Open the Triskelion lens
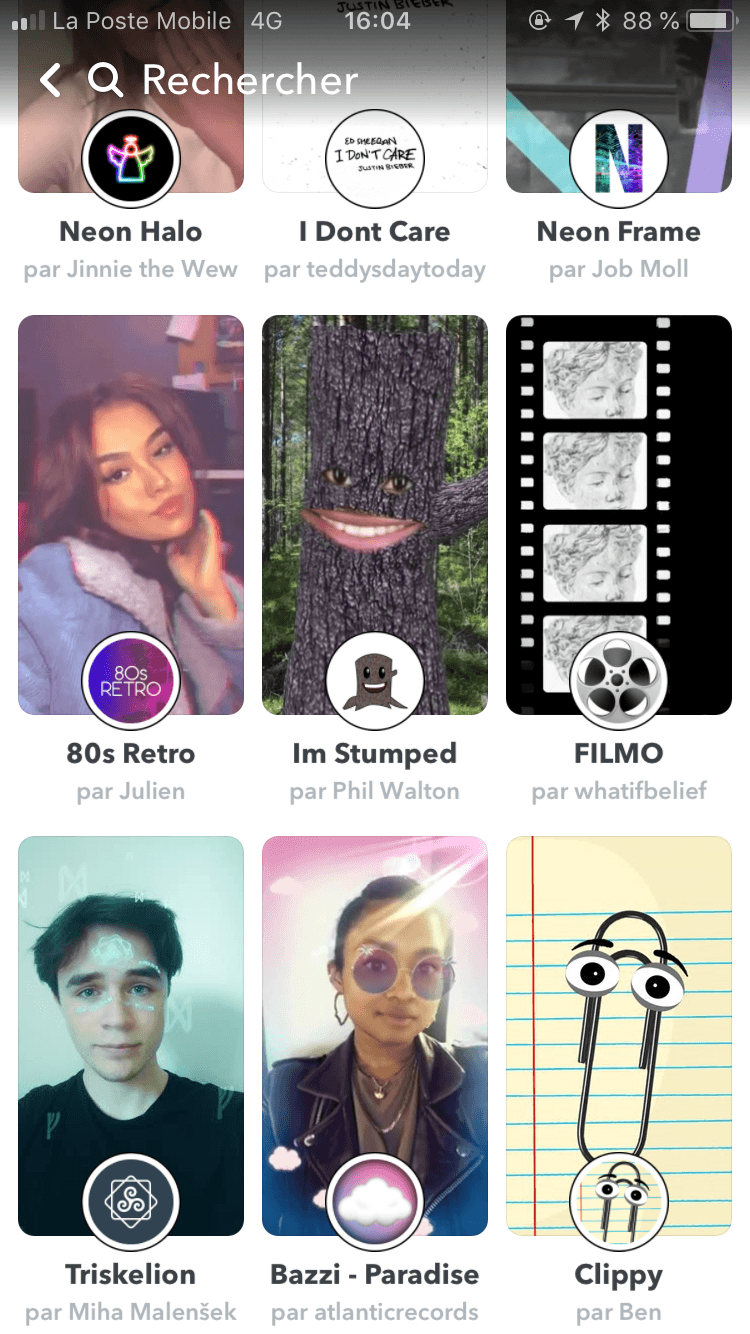Image resolution: width=750 pixels, height=1334 pixels. [x=131, y=1035]
